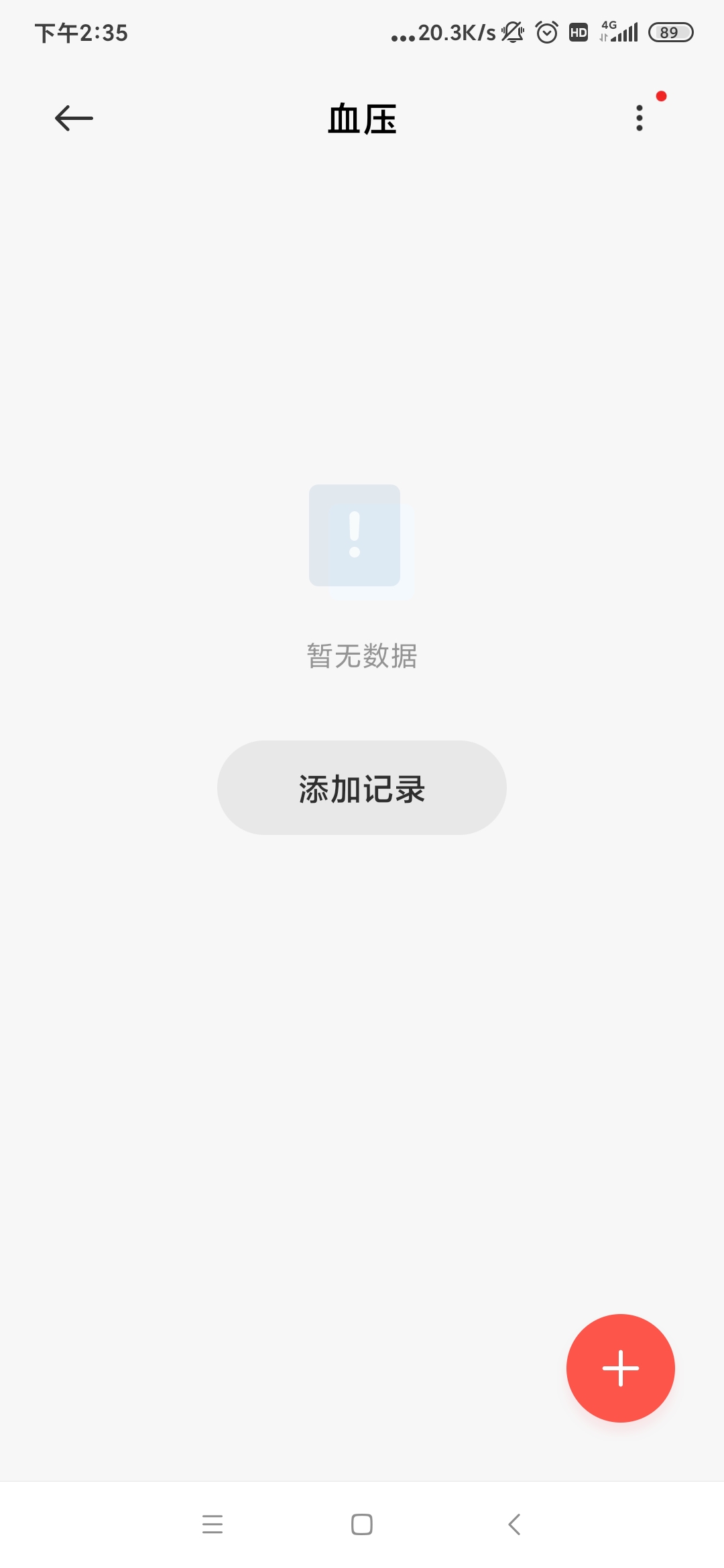724x1568 pixels.
Task: Open recent apps from the navigation bar
Action: click(x=213, y=1524)
